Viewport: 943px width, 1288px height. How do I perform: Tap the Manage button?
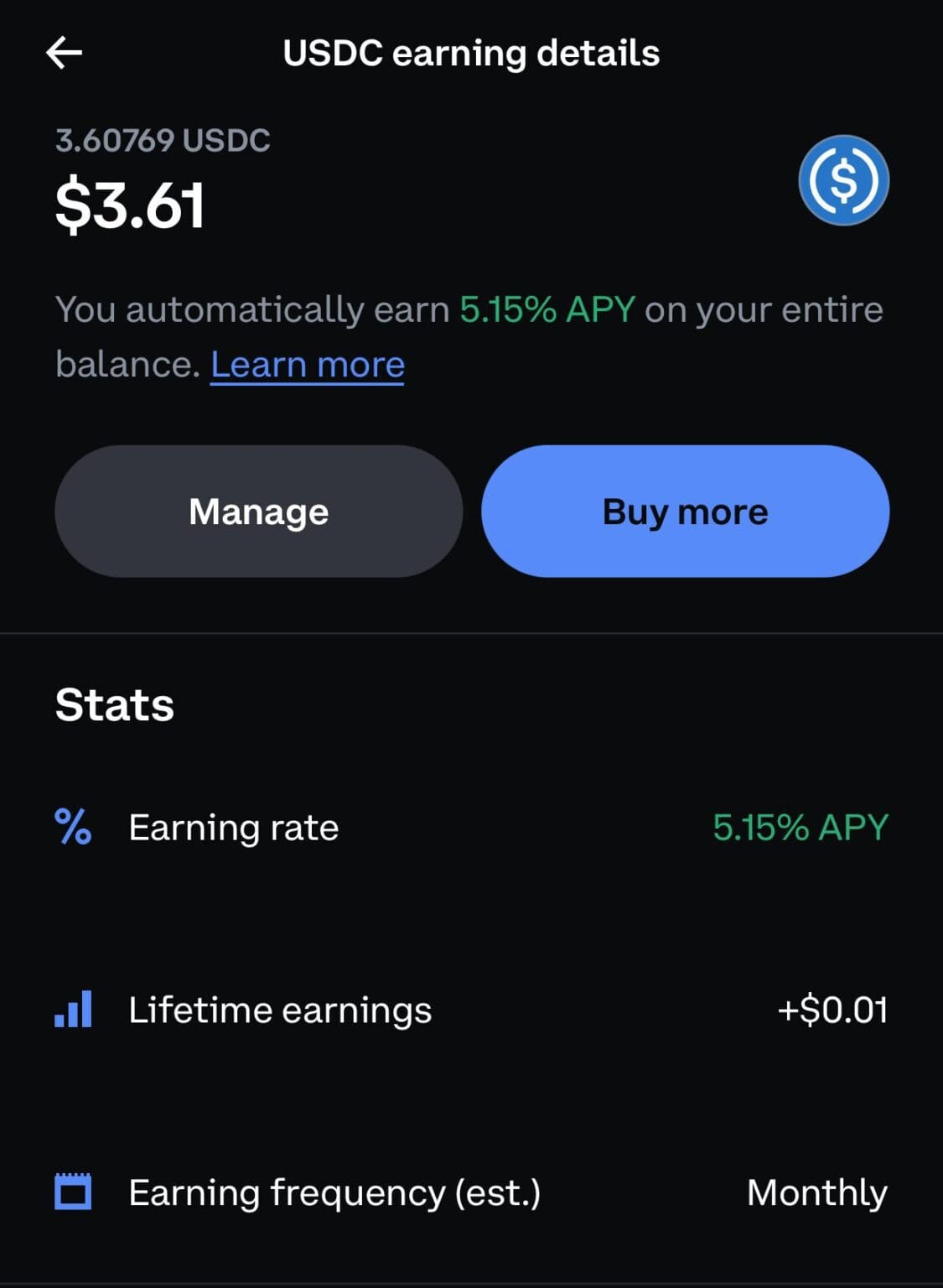coord(258,512)
